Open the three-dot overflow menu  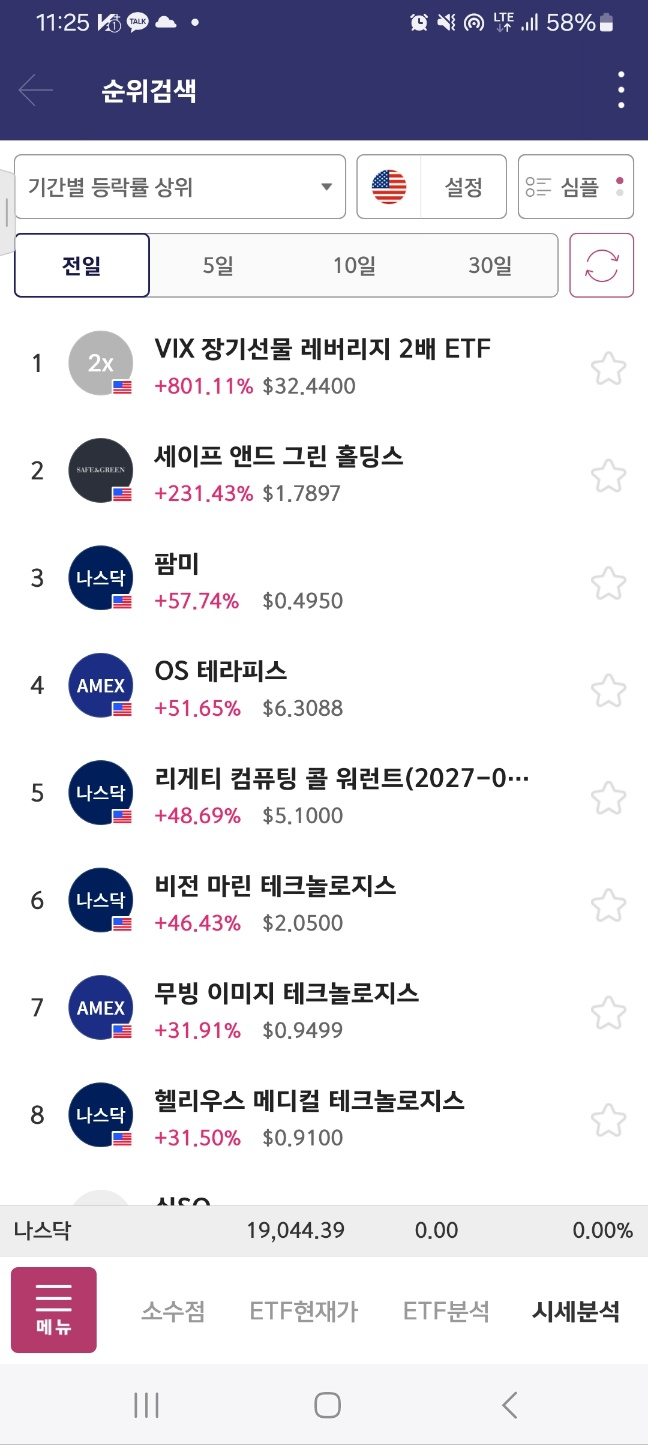point(621,91)
